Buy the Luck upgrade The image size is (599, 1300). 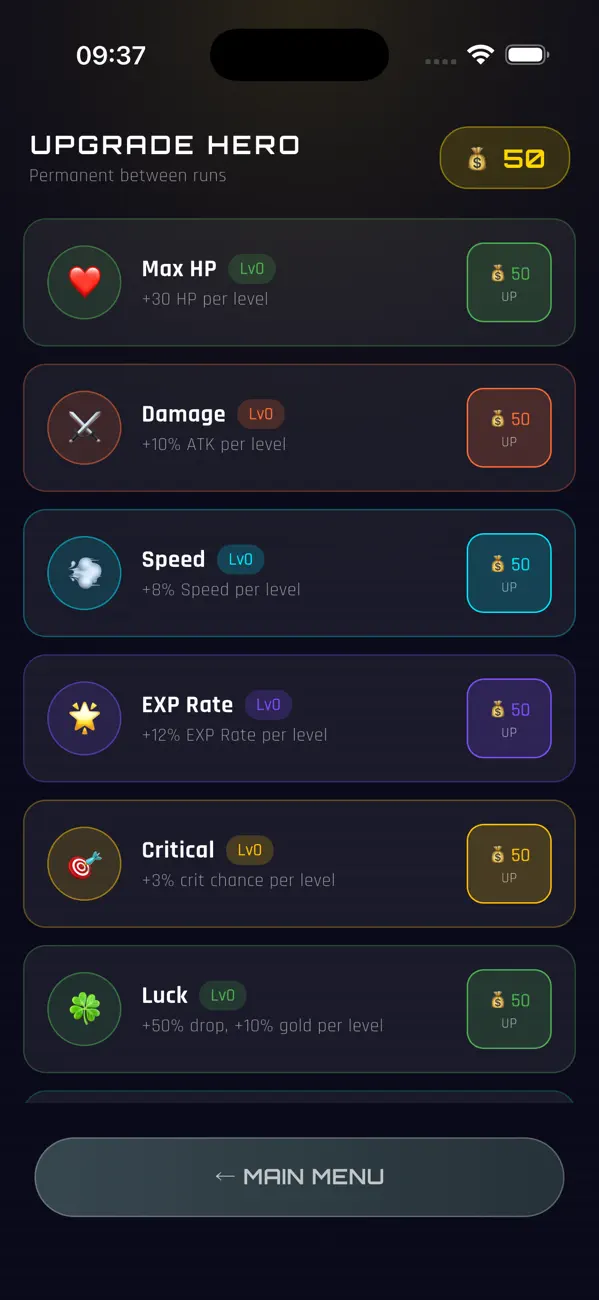[x=509, y=1009]
